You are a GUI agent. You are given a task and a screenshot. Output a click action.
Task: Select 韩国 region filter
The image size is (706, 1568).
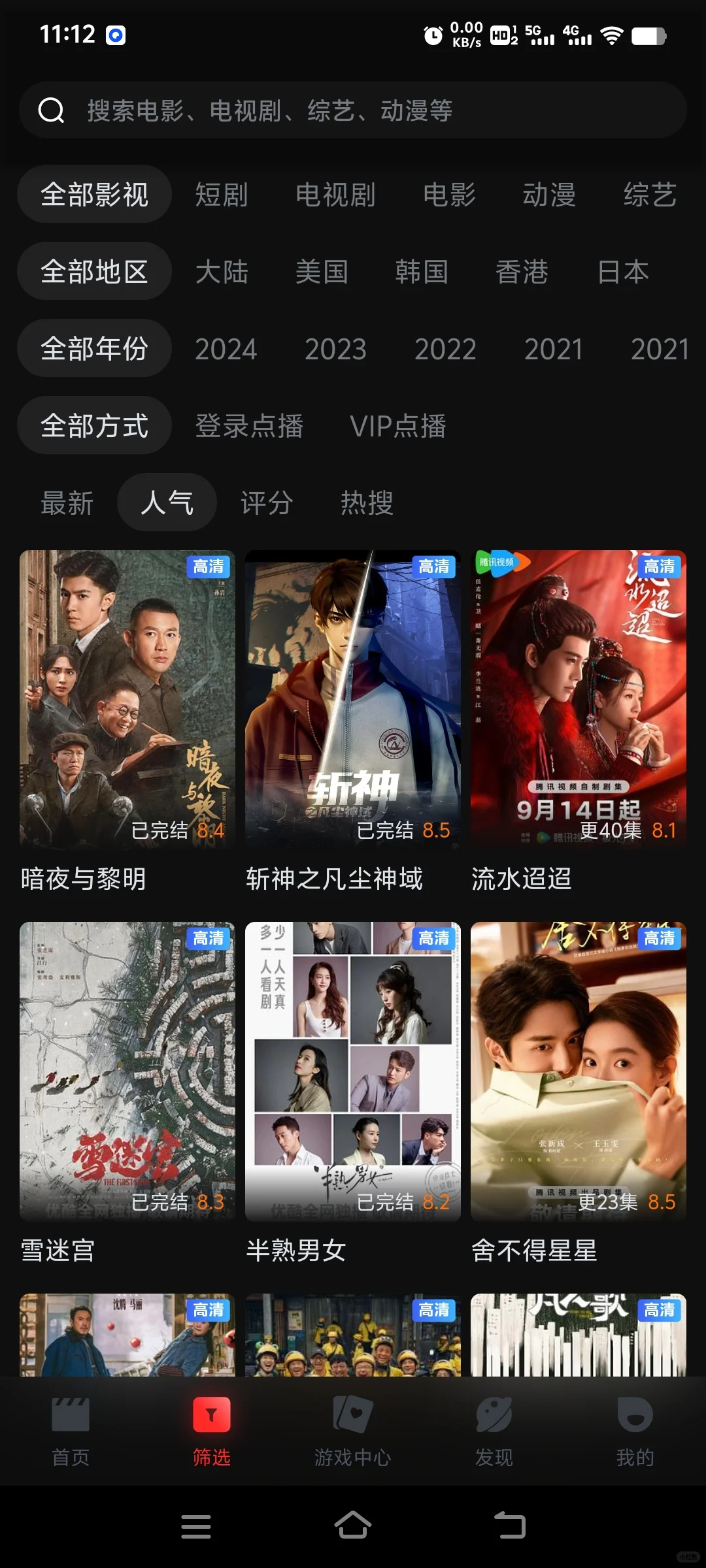click(x=422, y=272)
